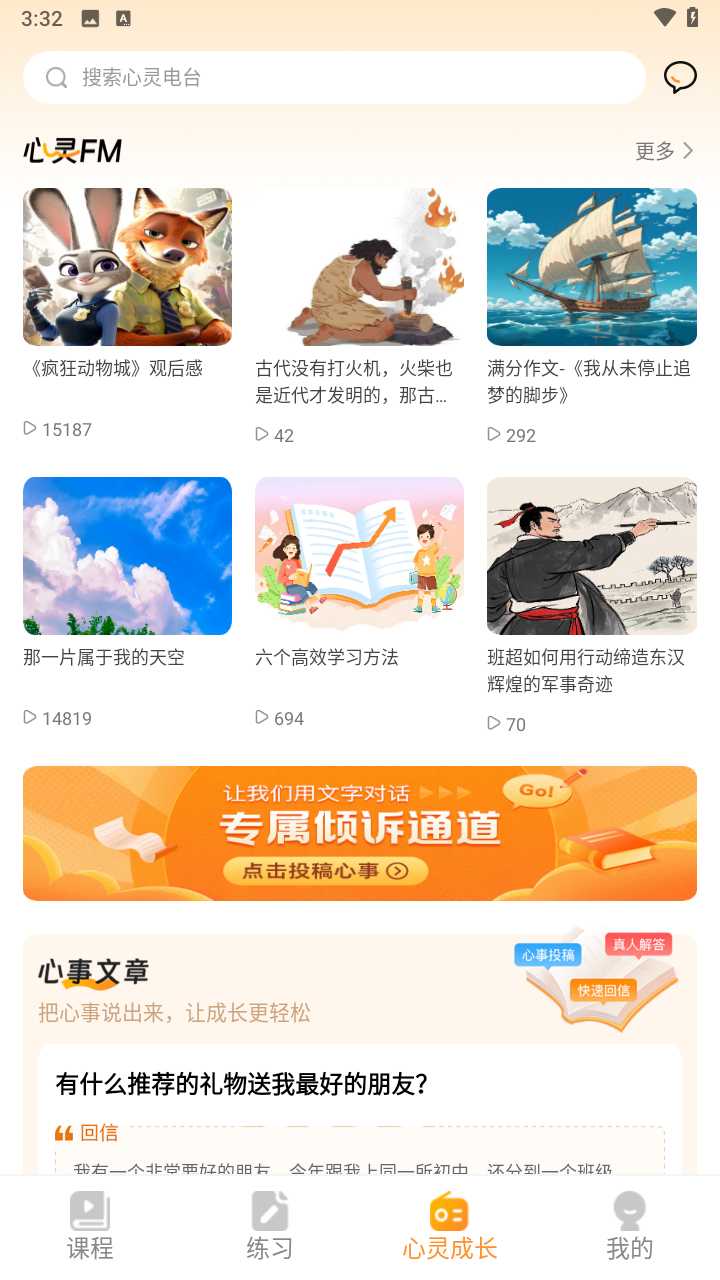Tap the search input field 搜索心灵电台
Screen dimensions: 720x1280
point(300,77)
